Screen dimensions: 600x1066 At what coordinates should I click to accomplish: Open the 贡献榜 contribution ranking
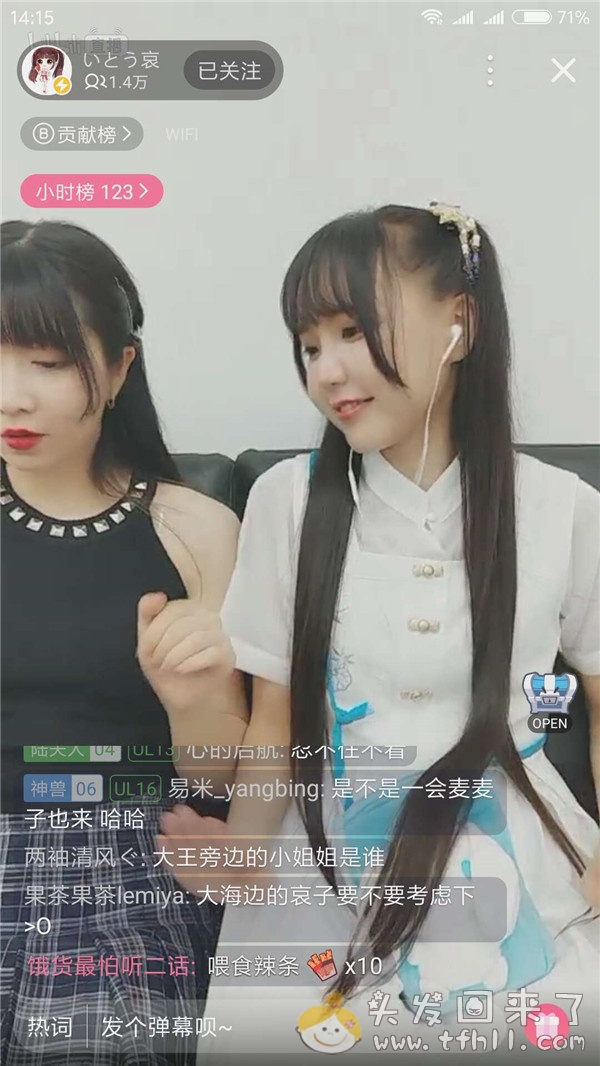coord(82,134)
